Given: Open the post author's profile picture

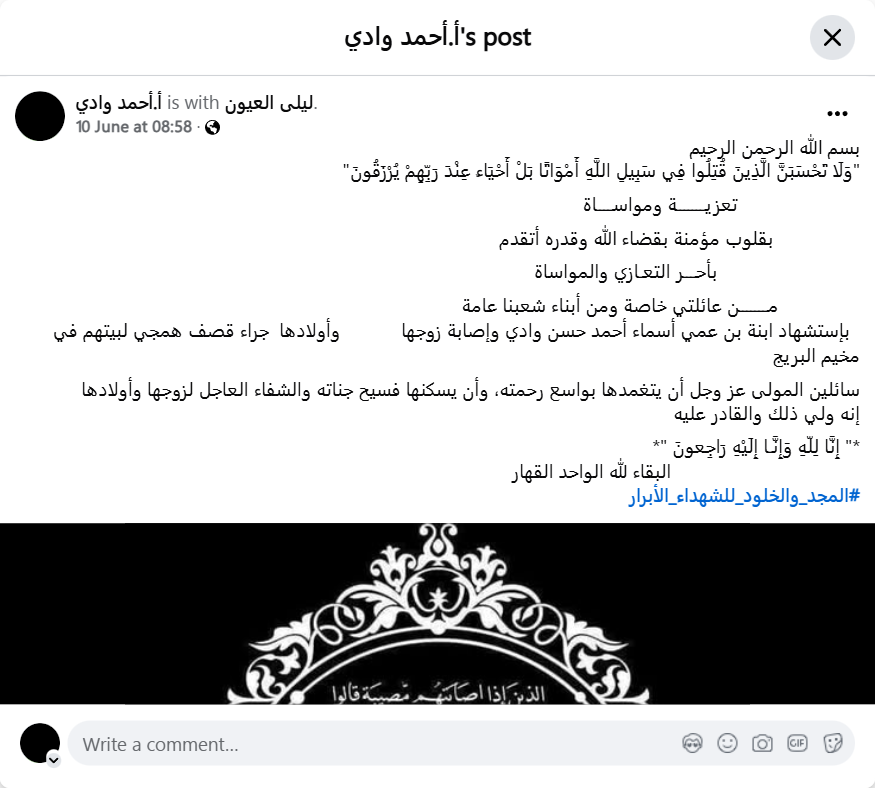Looking at the screenshot, I should [40, 115].
